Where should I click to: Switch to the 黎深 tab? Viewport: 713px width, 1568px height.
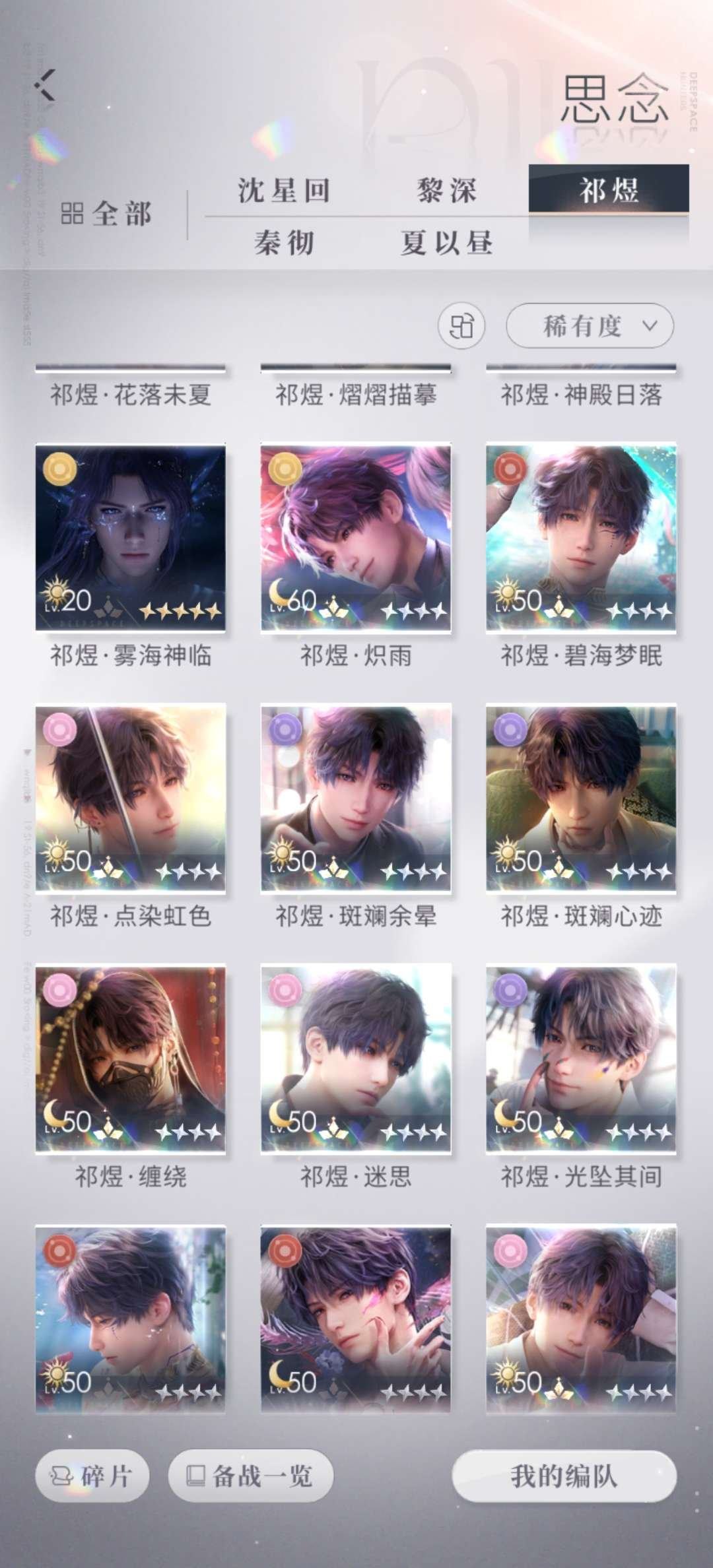pos(446,191)
